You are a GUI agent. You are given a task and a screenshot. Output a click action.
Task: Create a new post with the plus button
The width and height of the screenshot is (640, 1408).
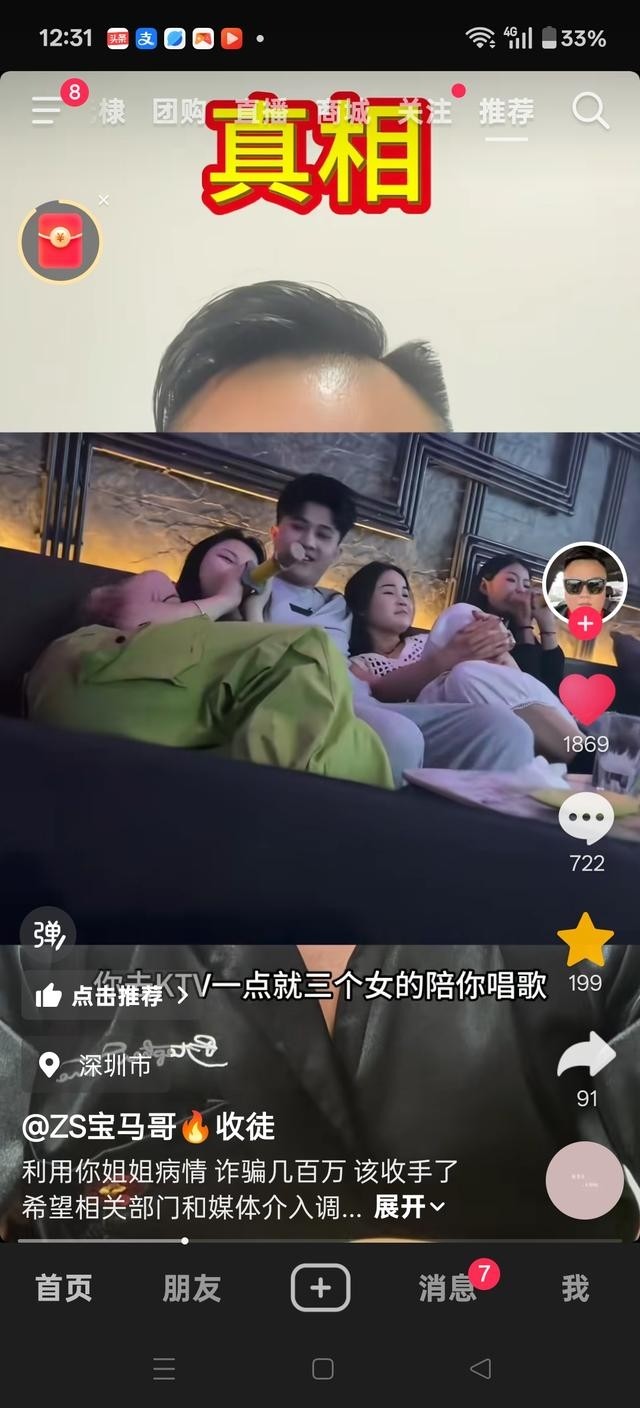[x=320, y=1288]
